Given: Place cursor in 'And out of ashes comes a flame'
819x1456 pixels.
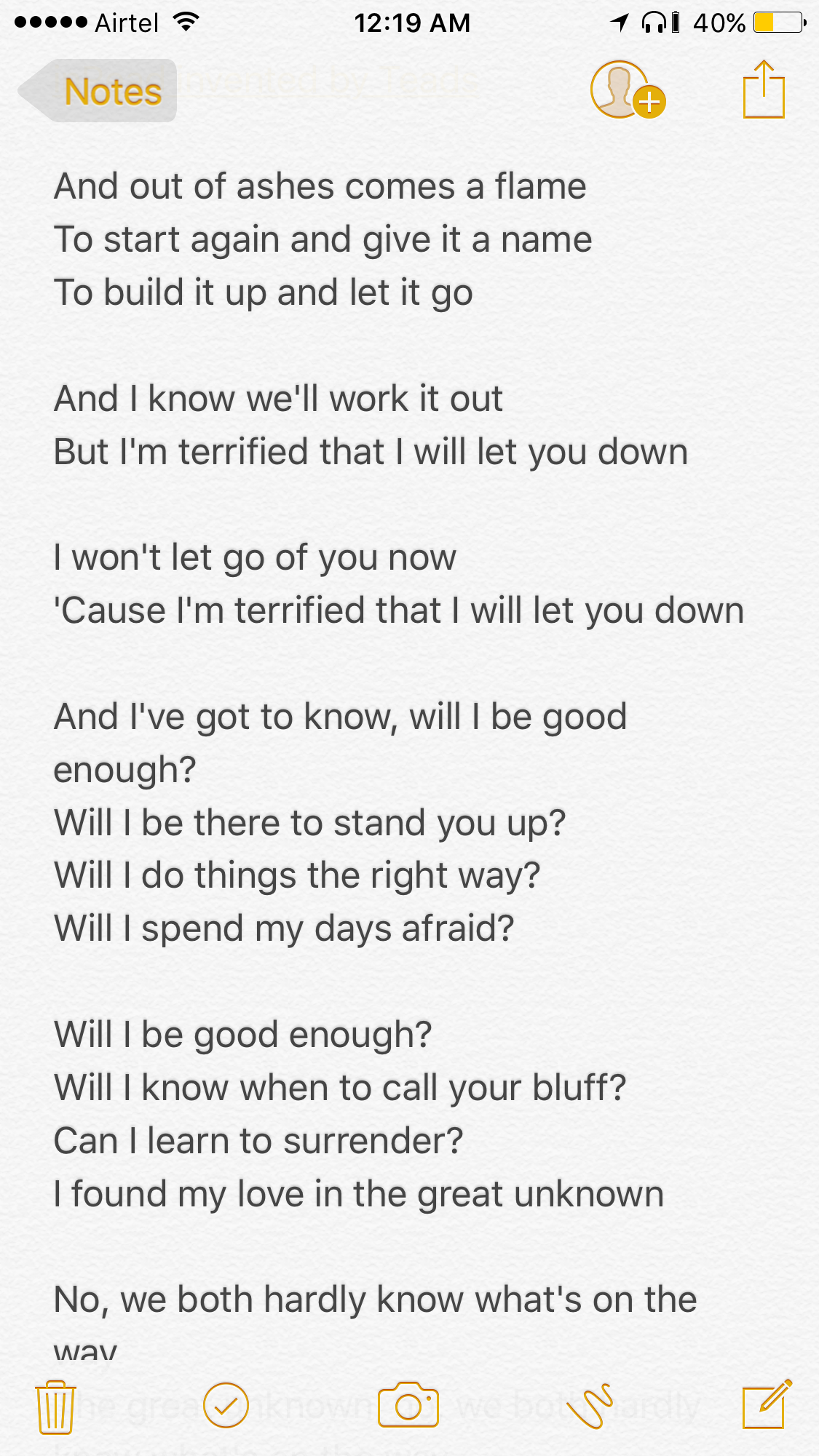Looking at the screenshot, I should point(320,186).
